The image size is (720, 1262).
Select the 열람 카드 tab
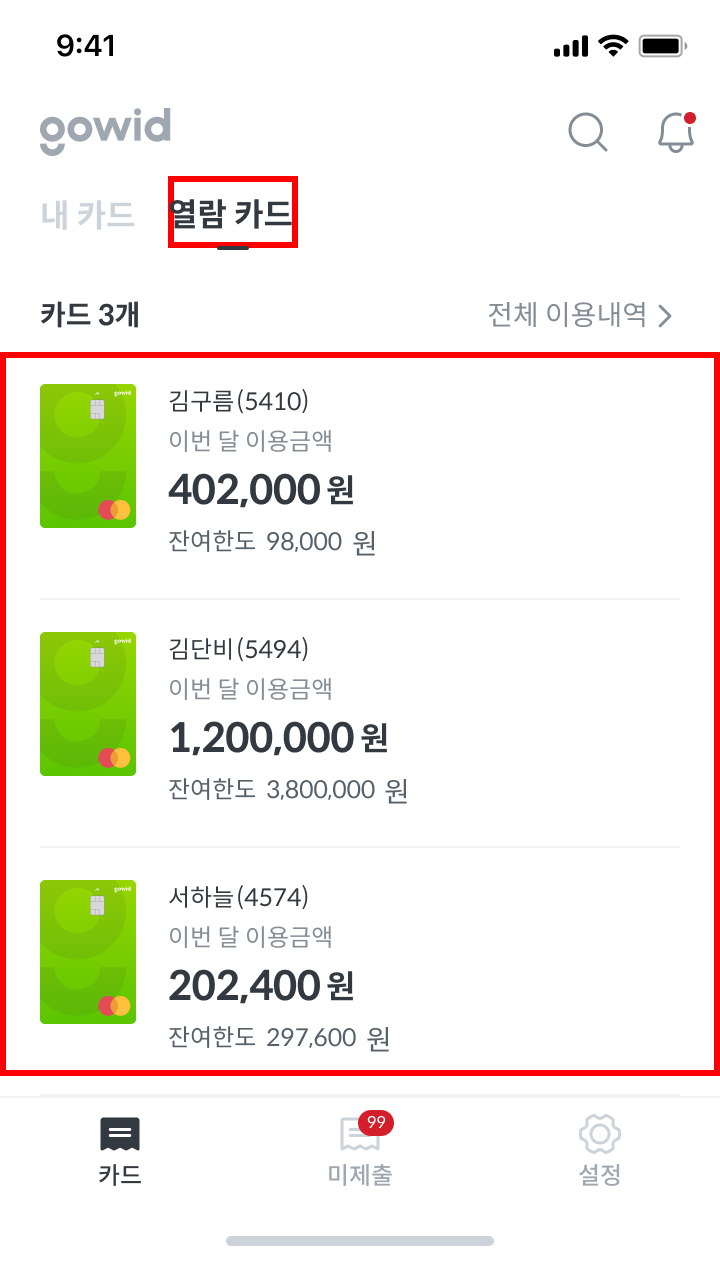[x=232, y=213]
